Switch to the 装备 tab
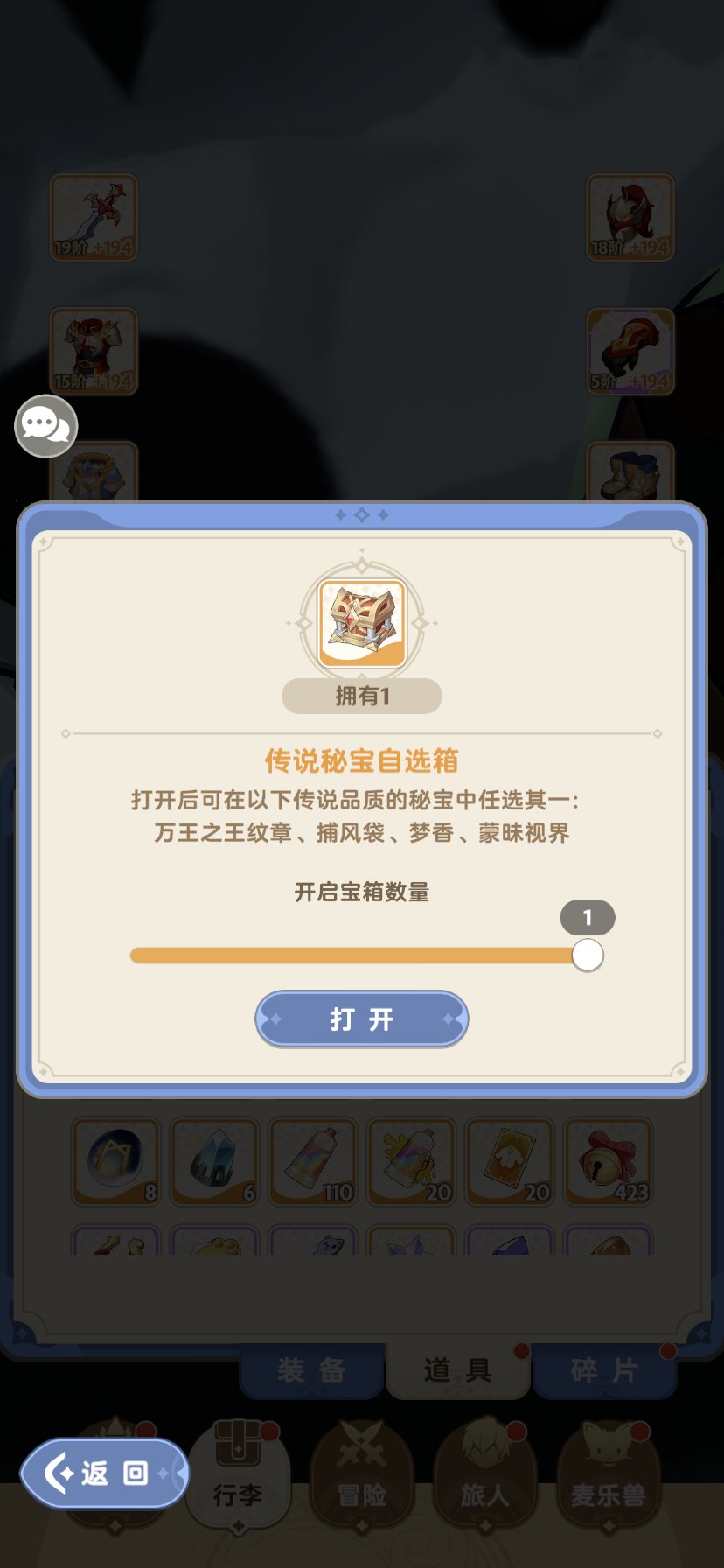The height and width of the screenshot is (1568, 724). [311, 1369]
